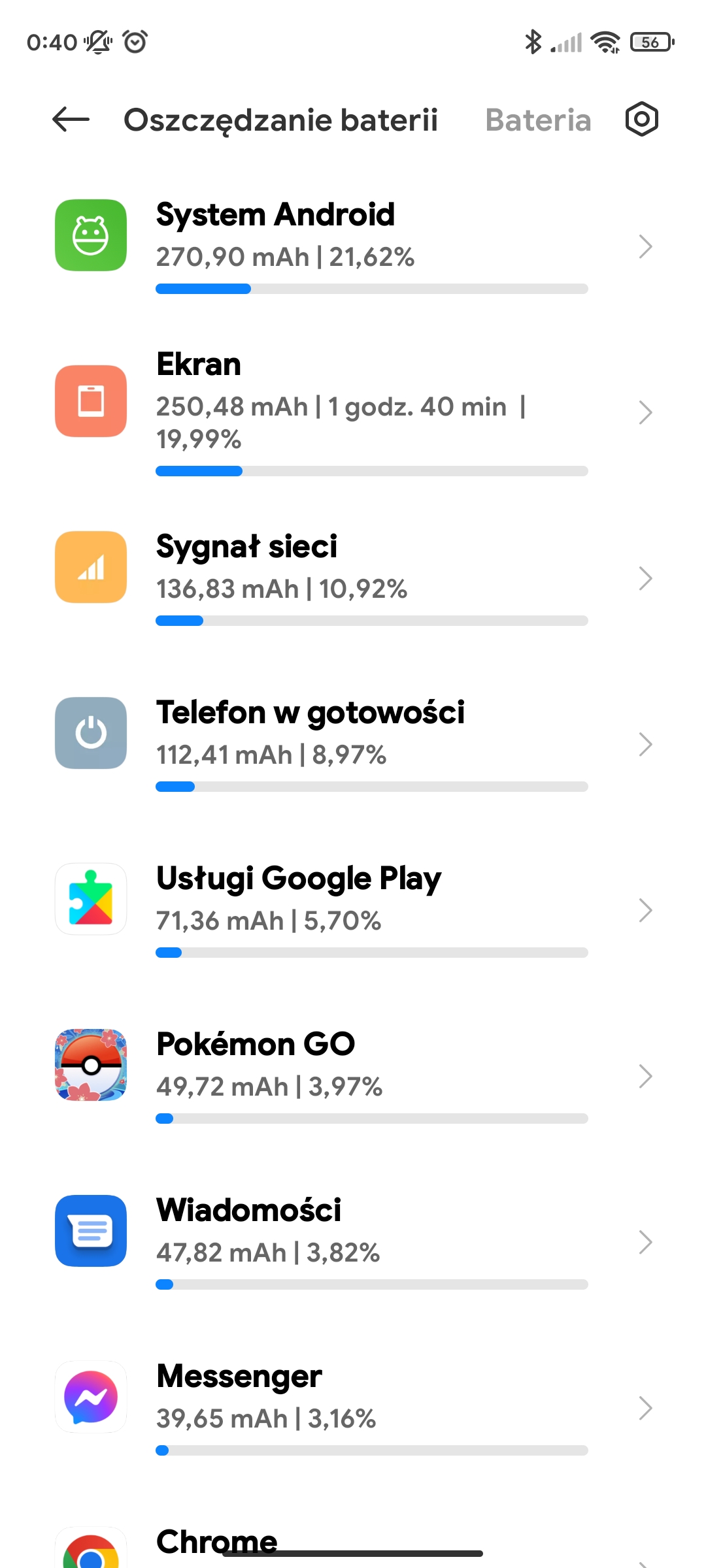Open Wiadomości battery usage details

(x=353, y=1242)
